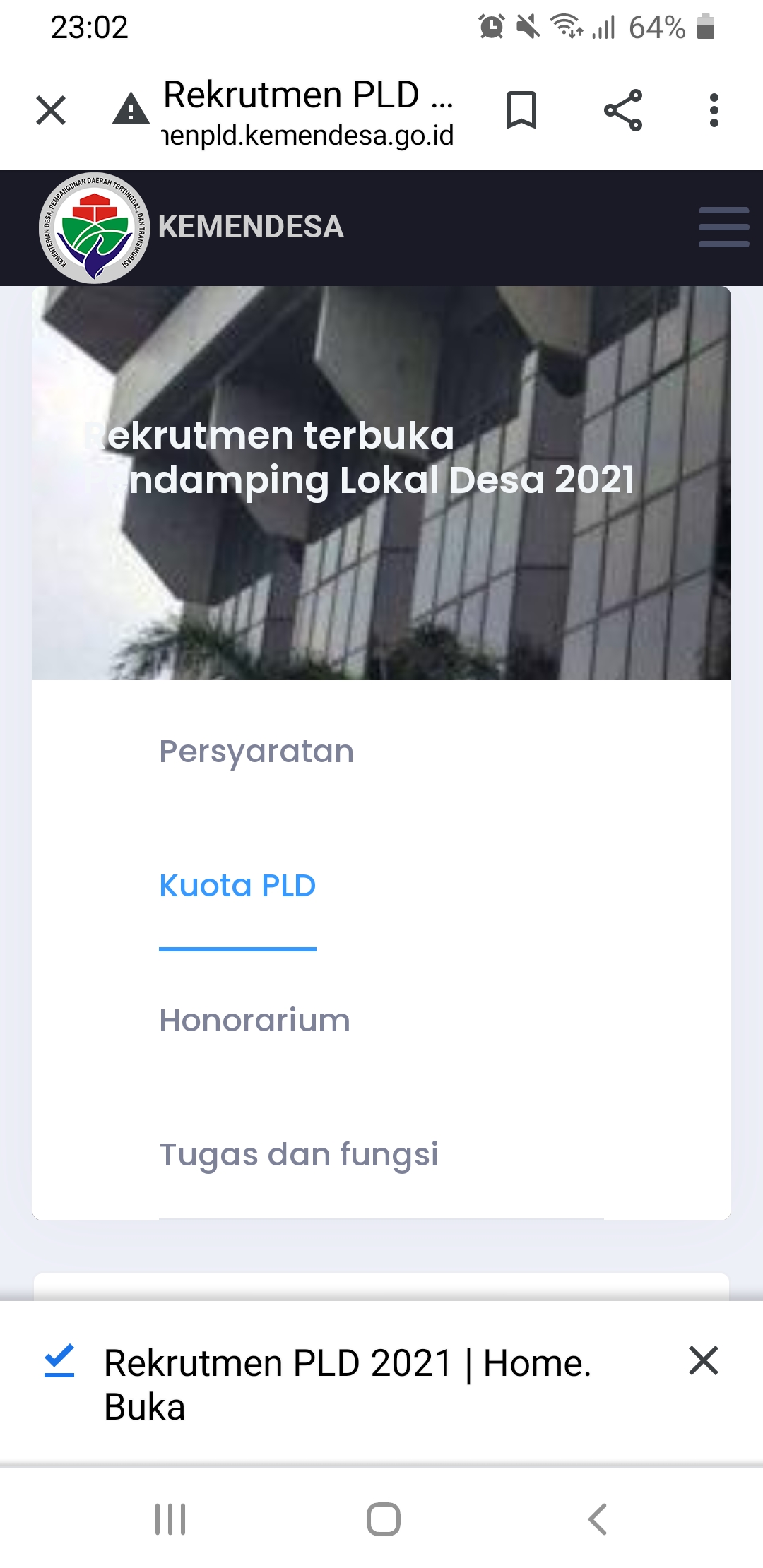
Task: Dismiss the Rekrutmen PLD 2021 bottom banner
Action: [704, 1360]
